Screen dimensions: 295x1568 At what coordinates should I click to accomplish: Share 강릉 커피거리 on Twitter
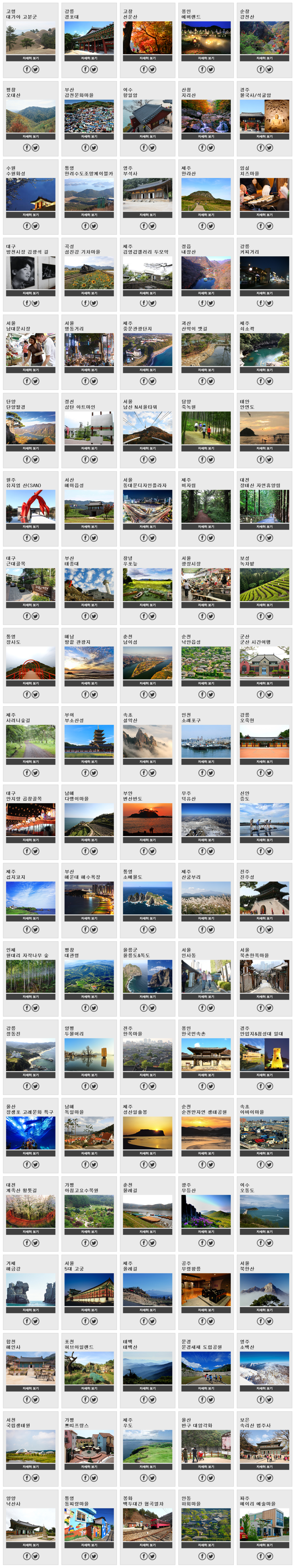pyautogui.click(x=269, y=303)
